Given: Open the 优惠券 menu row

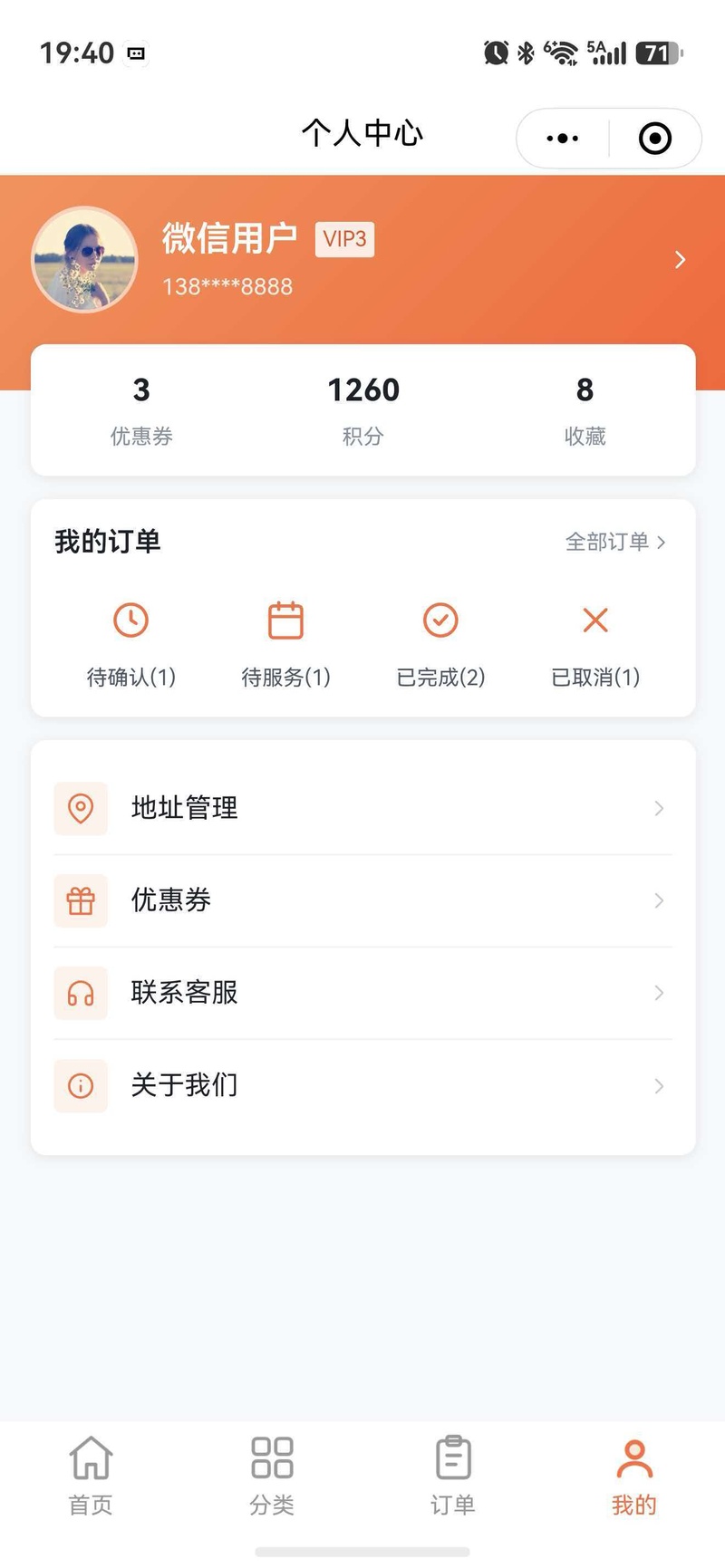Looking at the screenshot, I should (362, 900).
